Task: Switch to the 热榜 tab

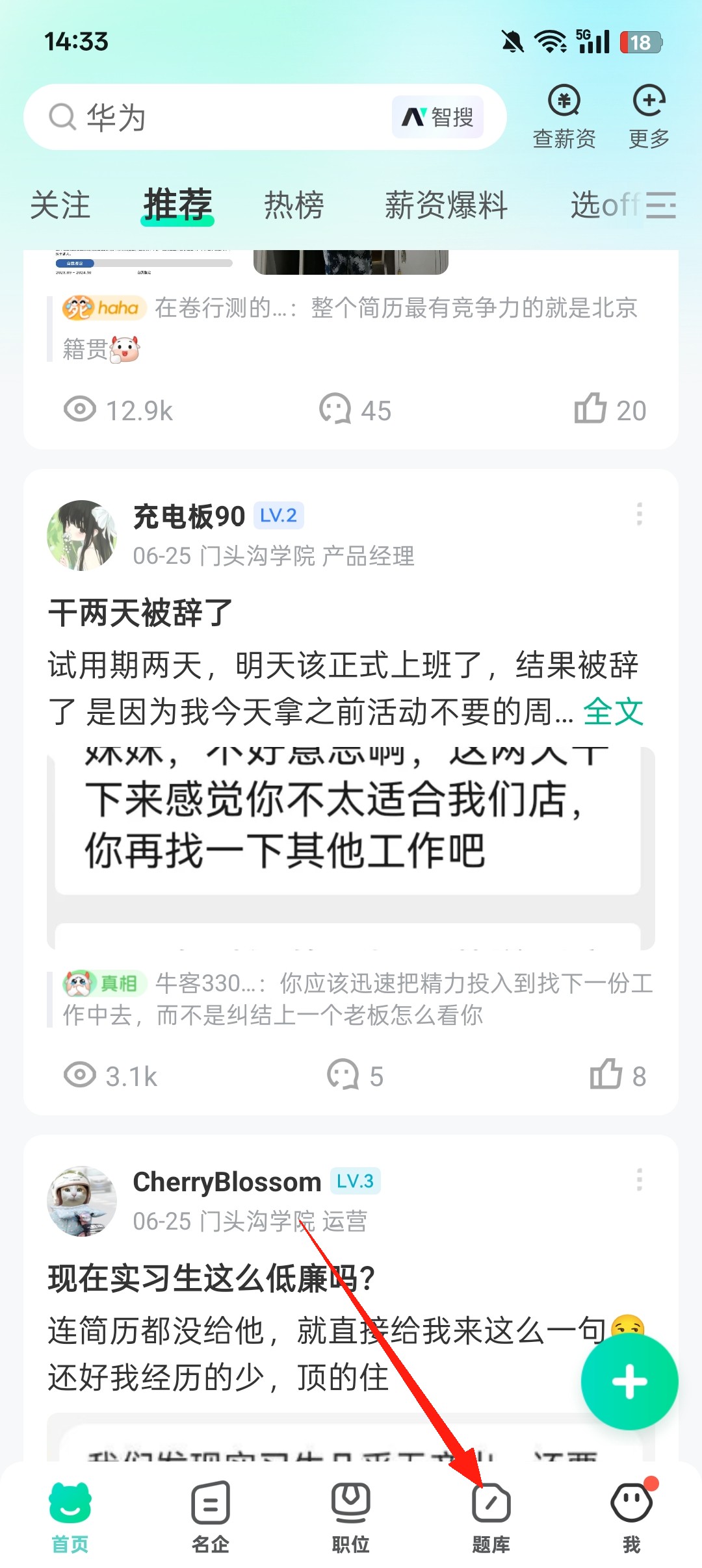Action: [293, 205]
